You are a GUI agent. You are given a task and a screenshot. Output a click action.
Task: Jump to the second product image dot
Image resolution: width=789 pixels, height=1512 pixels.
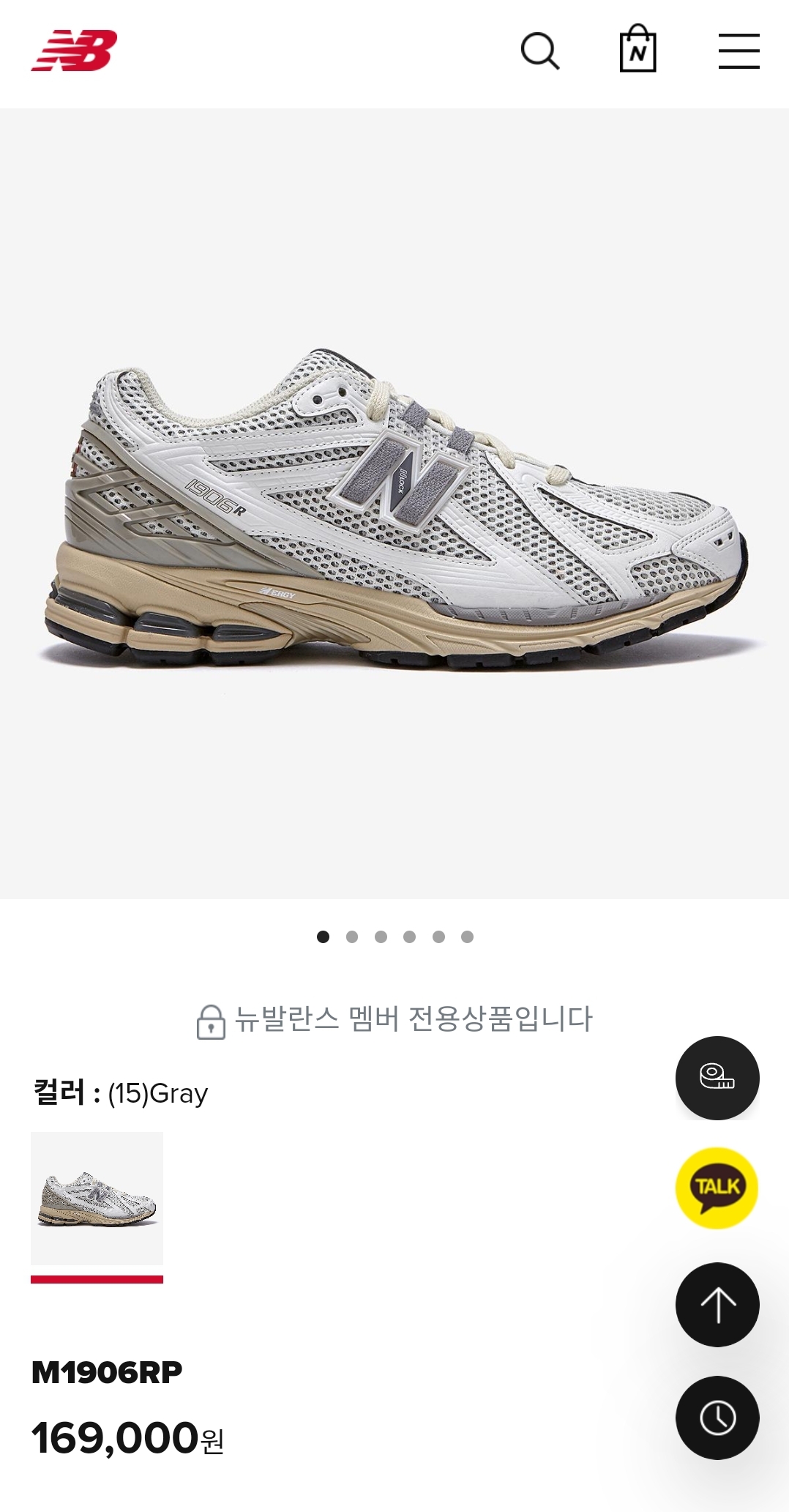[352, 936]
